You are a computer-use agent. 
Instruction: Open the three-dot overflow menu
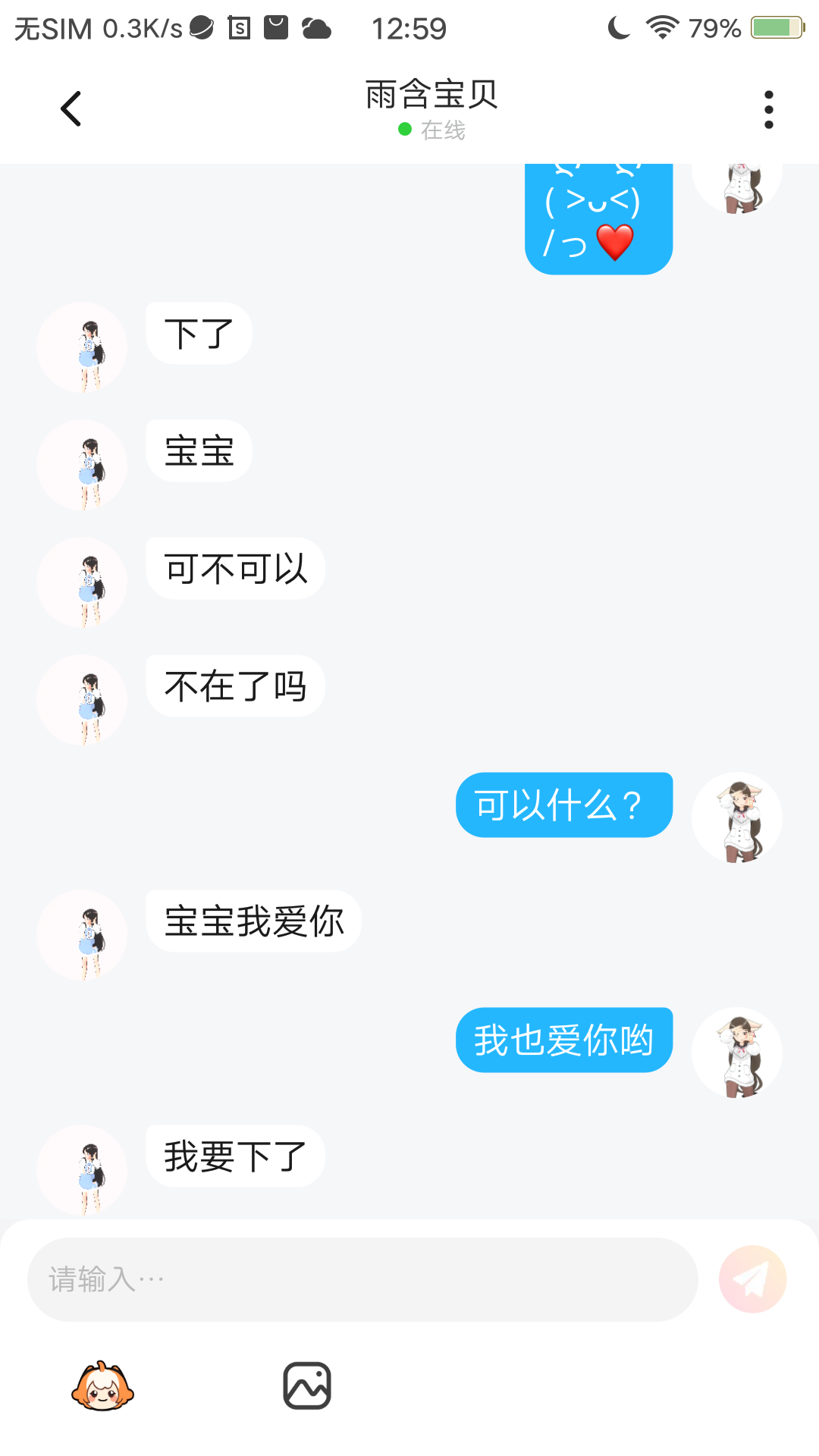click(768, 110)
